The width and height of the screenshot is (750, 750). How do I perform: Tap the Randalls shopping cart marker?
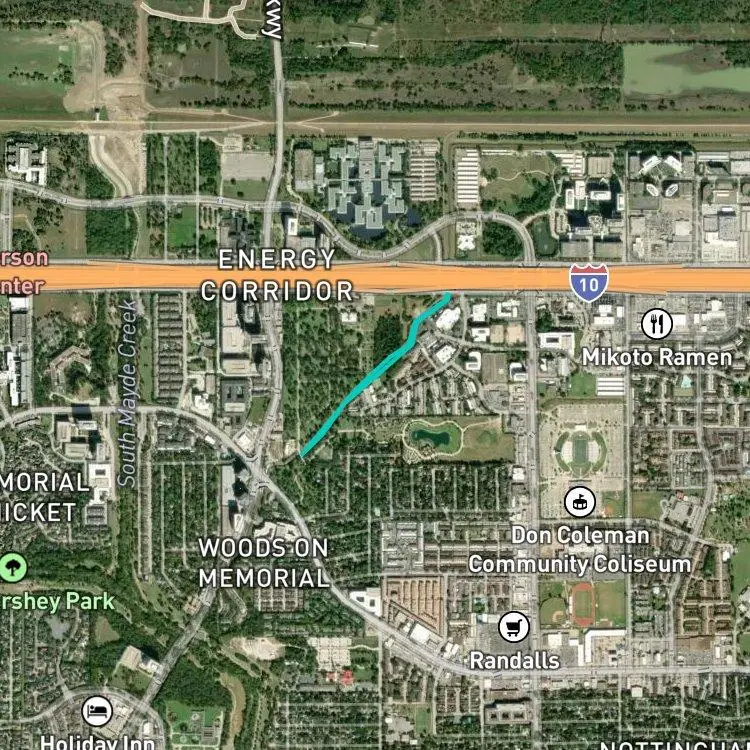click(x=514, y=627)
